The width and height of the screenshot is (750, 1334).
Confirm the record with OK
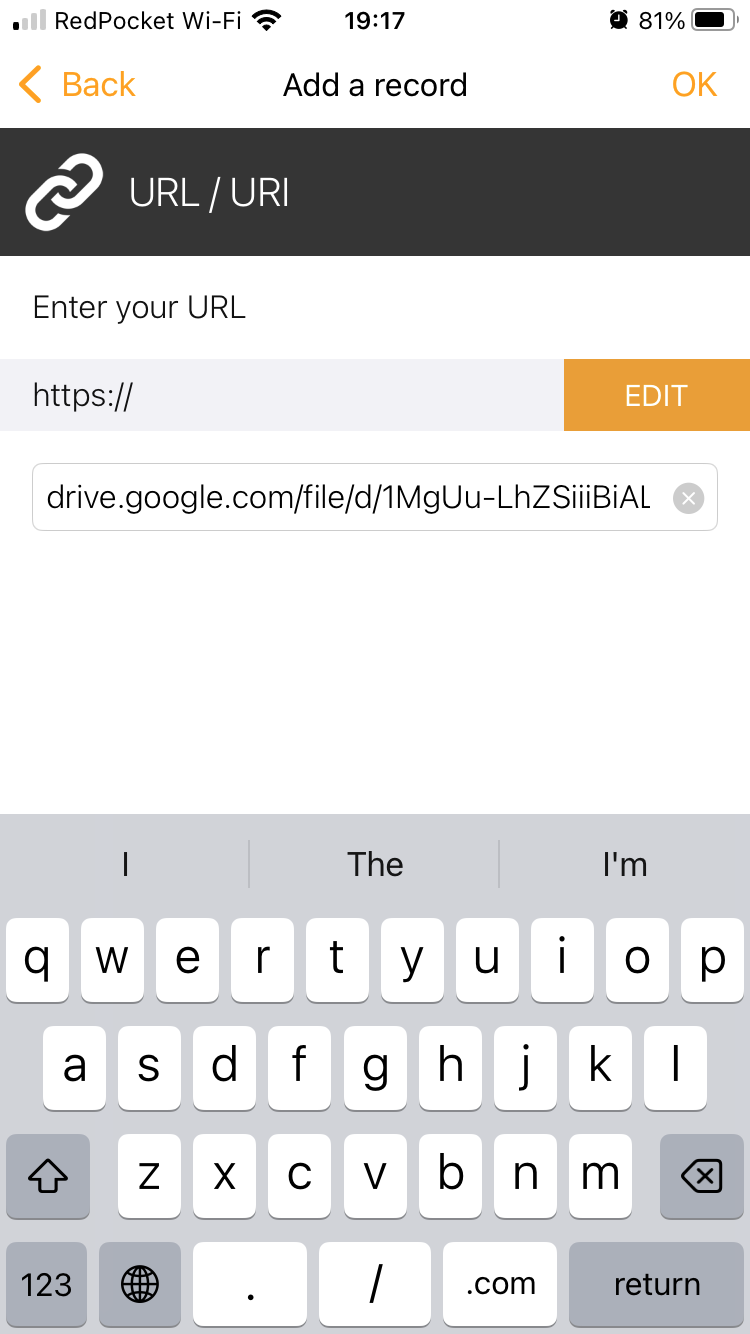(x=694, y=85)
